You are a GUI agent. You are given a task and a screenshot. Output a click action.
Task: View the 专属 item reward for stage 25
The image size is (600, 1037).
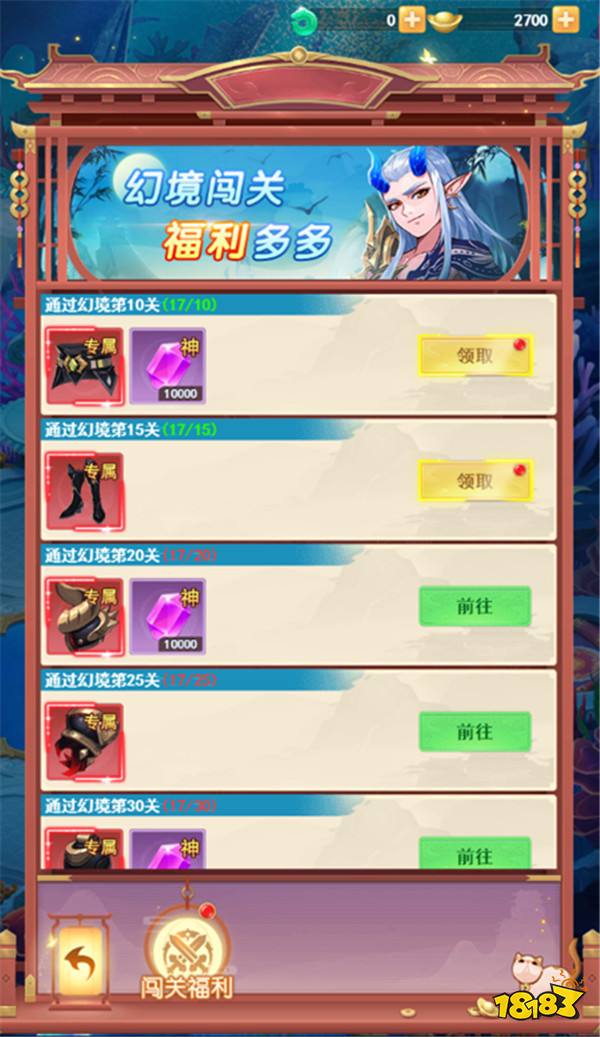tap(84, 741)
